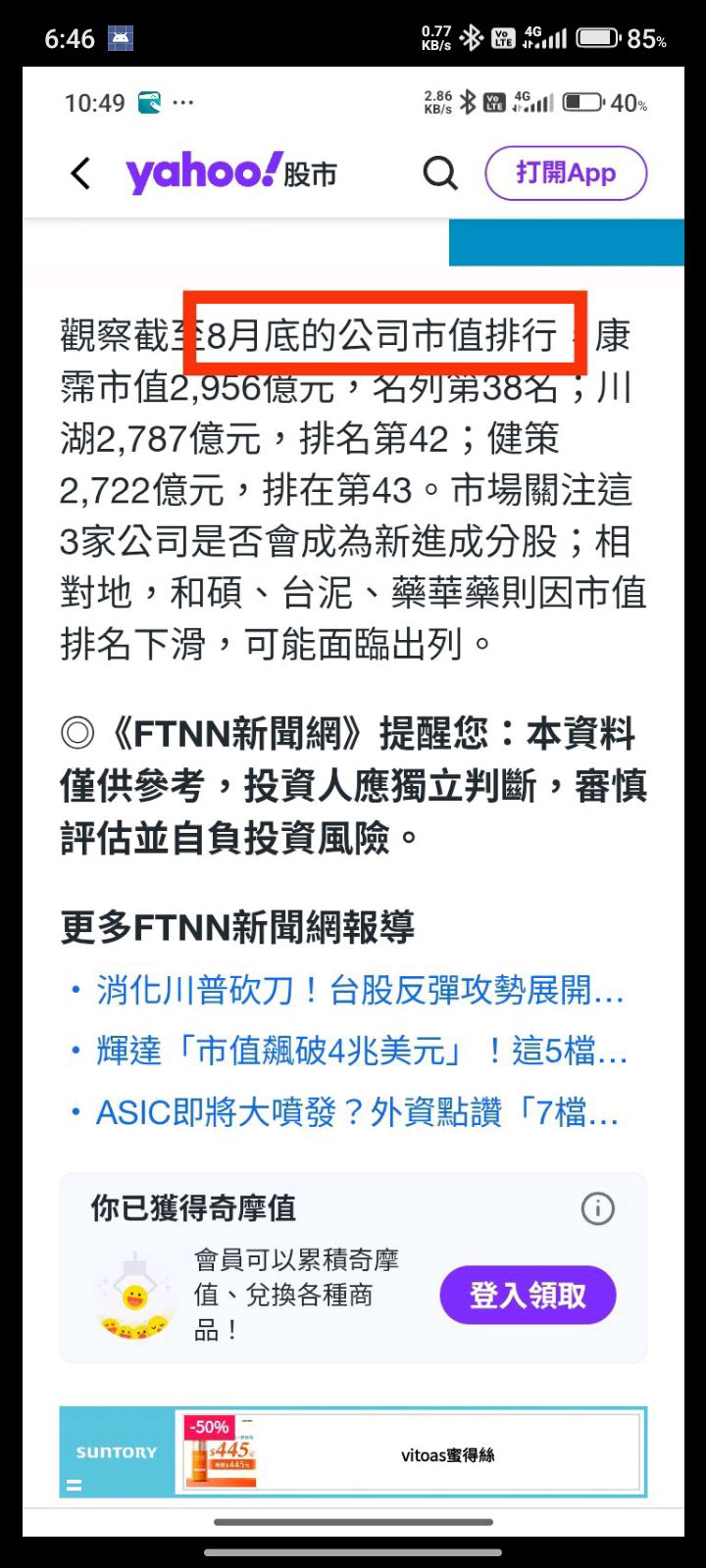Open the search magnifier icon
The height and width of the screenshot is (1568, 706).
[x=440, y=173]
